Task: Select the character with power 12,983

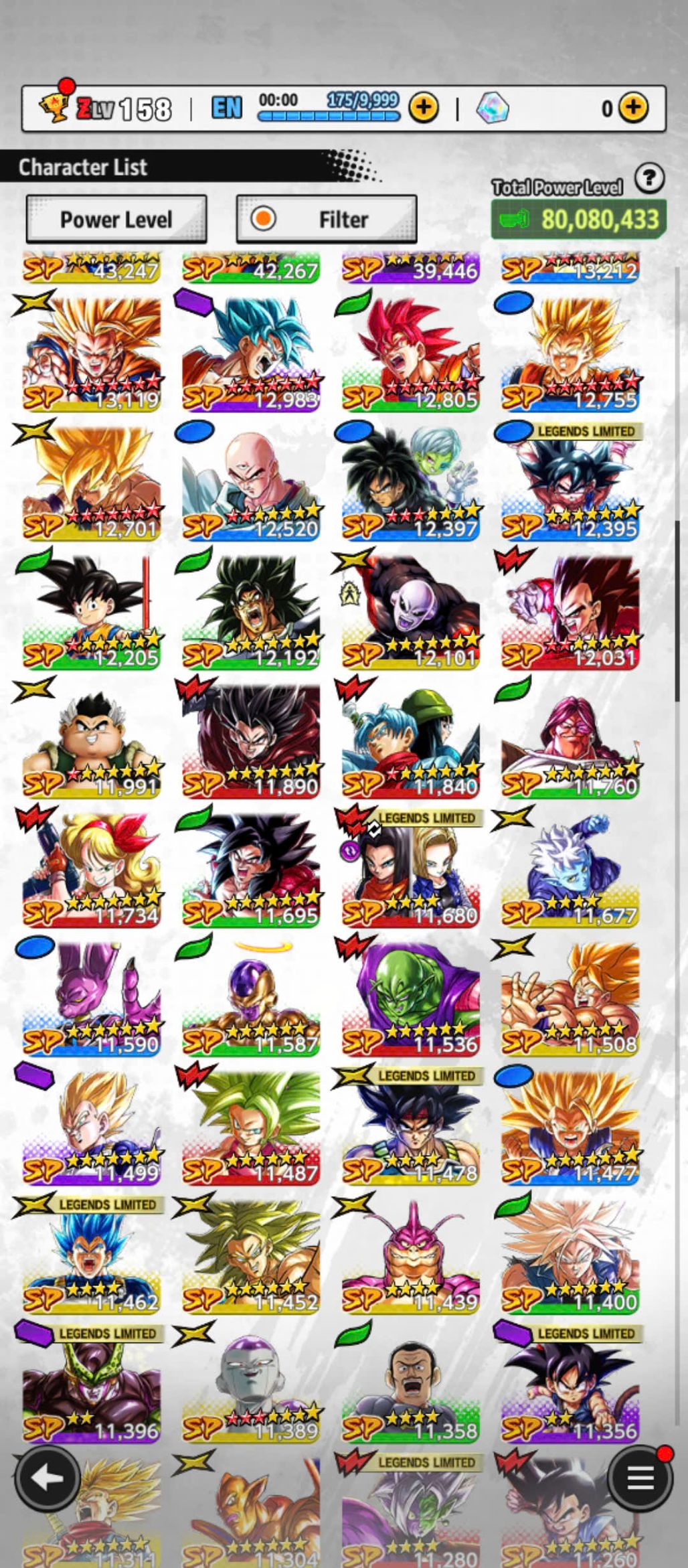Action: click(251, 353)
